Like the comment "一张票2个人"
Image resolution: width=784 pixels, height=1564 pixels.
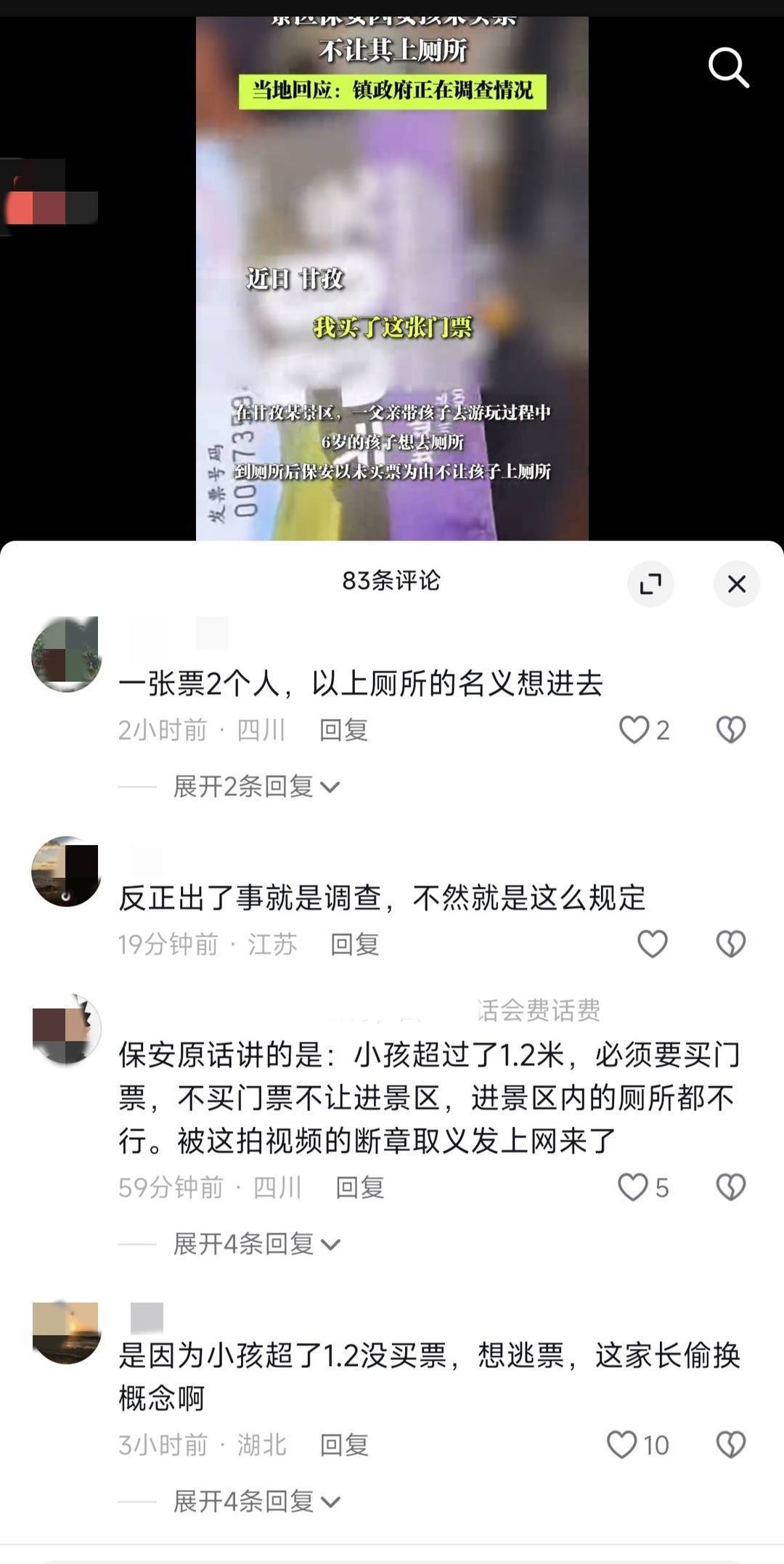(634, 730)
